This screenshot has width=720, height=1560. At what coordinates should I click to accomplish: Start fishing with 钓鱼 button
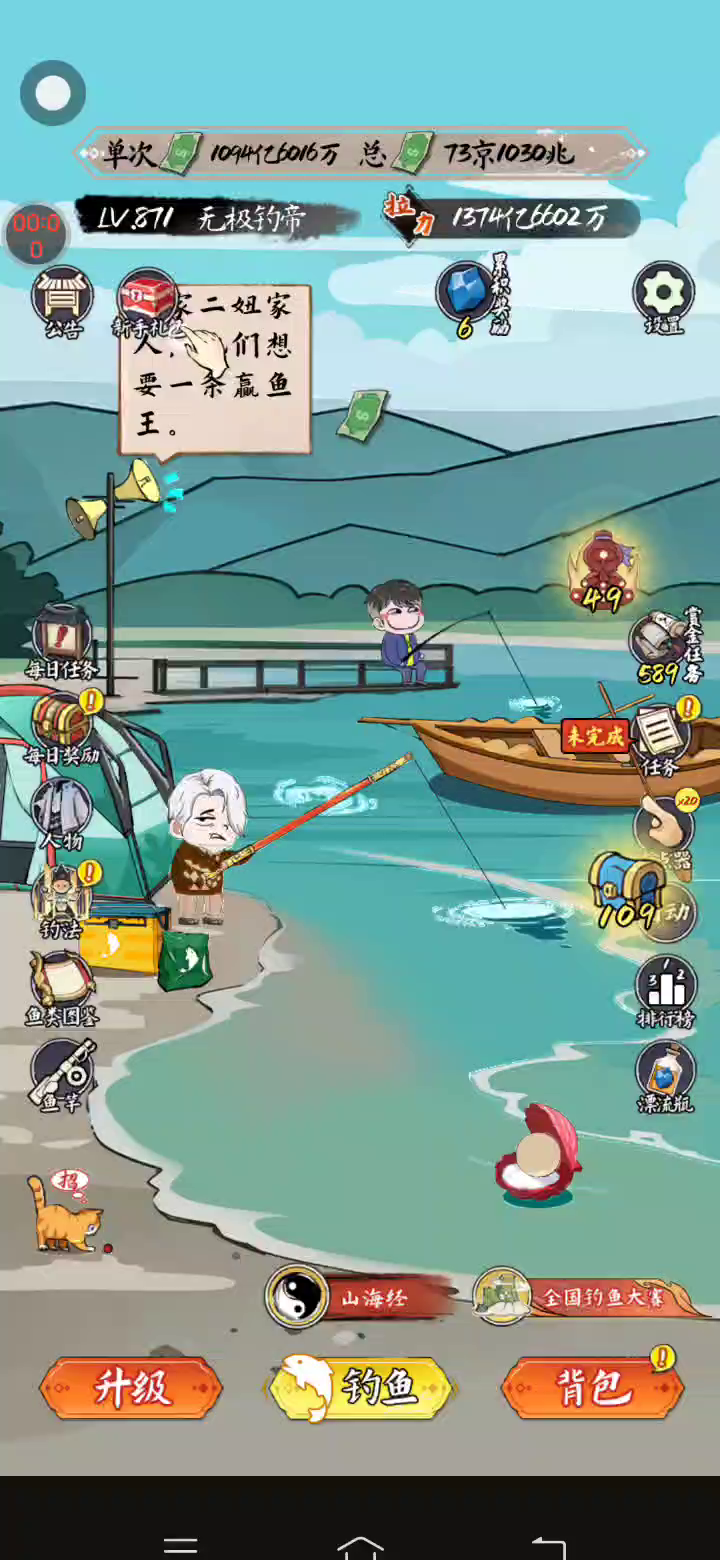361,1388
